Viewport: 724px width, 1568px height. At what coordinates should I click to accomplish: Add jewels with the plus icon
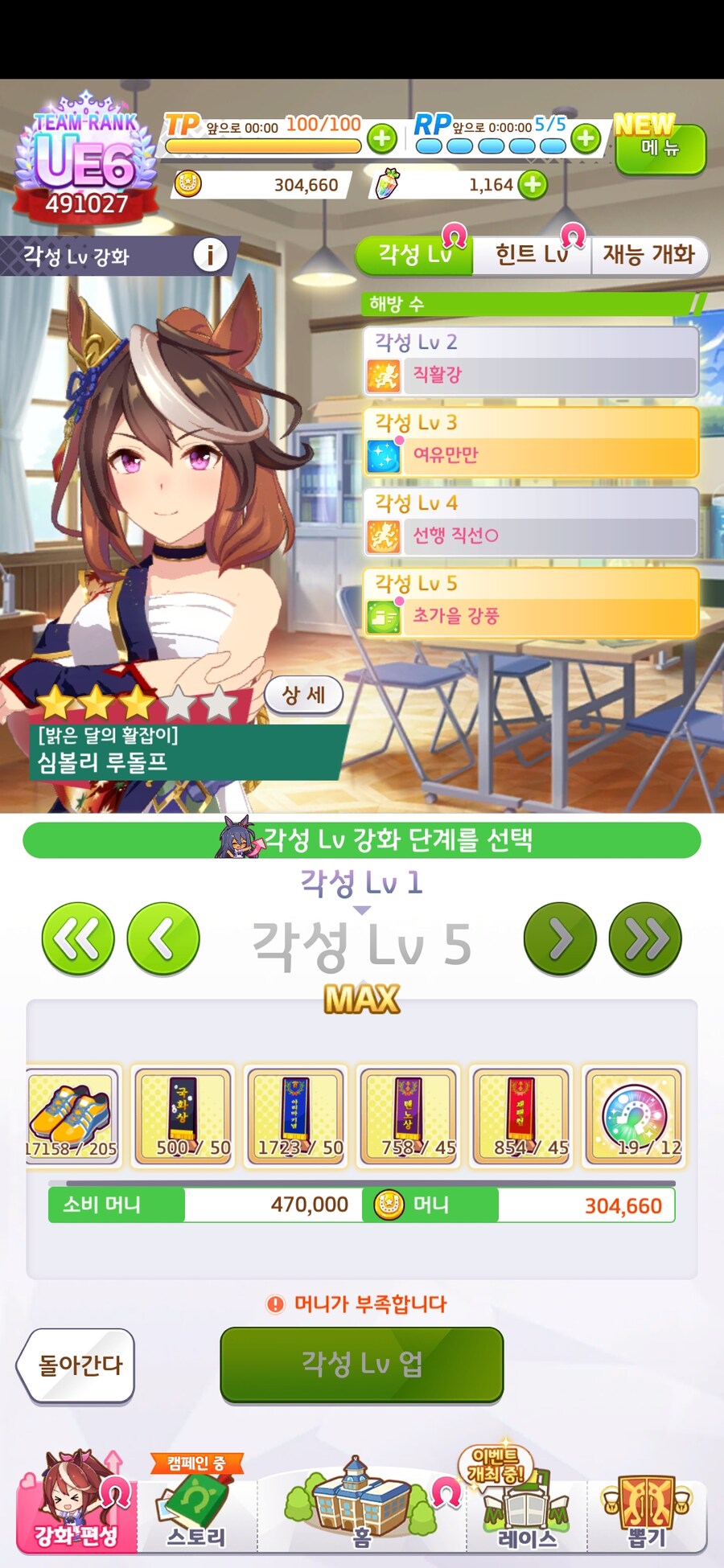coord(532,185)
